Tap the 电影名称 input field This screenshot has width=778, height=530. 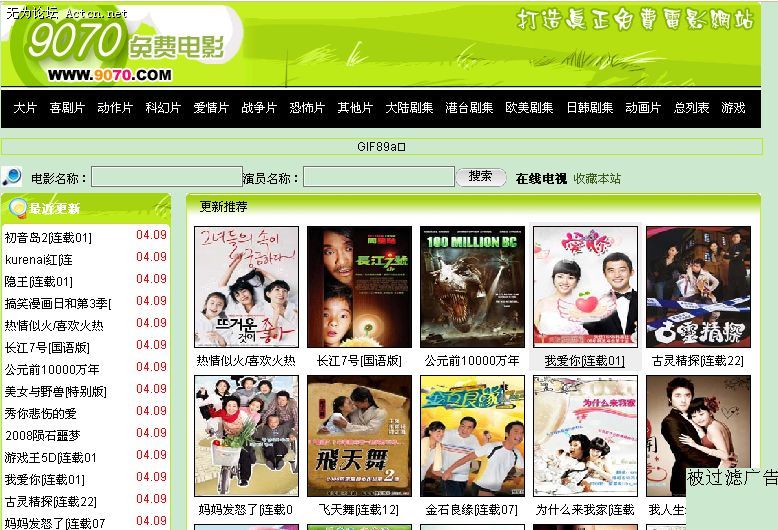click(166, 178)
